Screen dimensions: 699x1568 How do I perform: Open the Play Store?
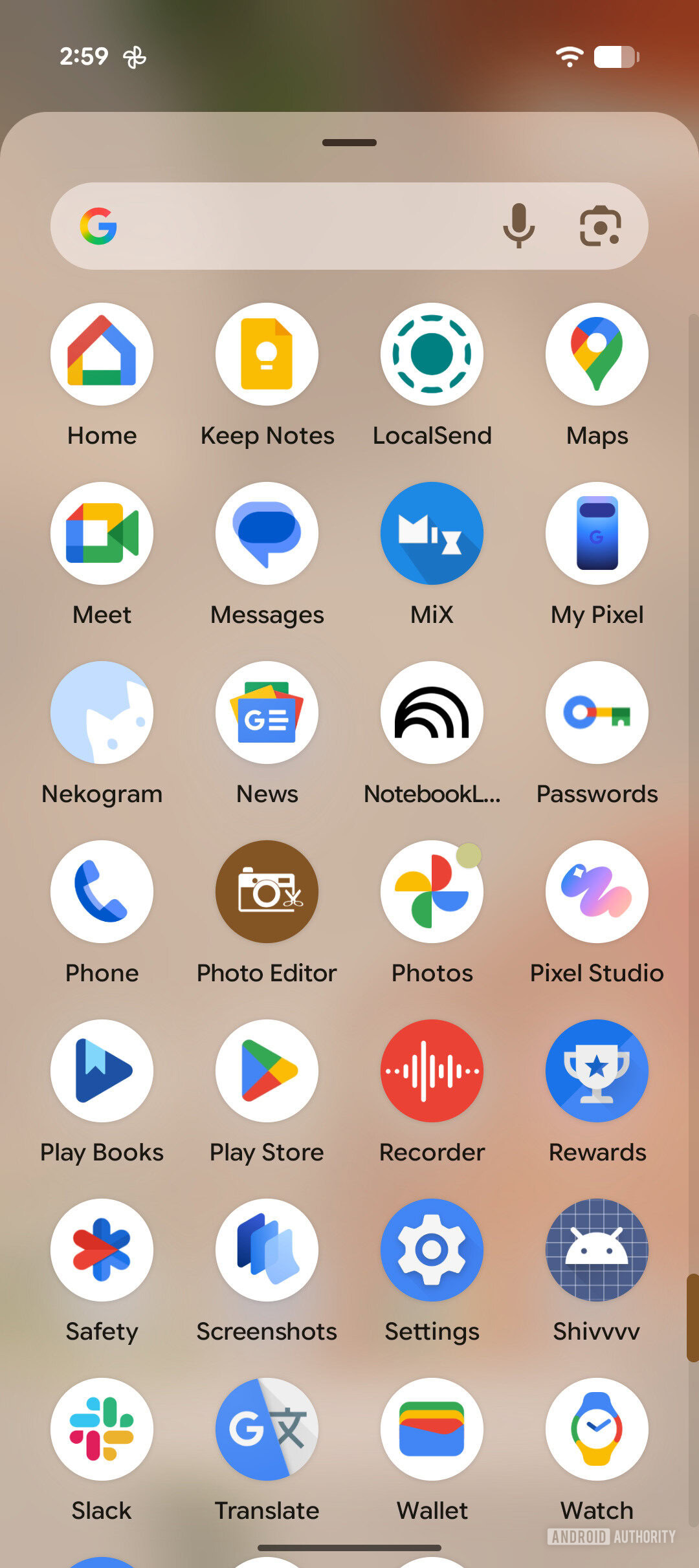click(x=267, y=1071)
